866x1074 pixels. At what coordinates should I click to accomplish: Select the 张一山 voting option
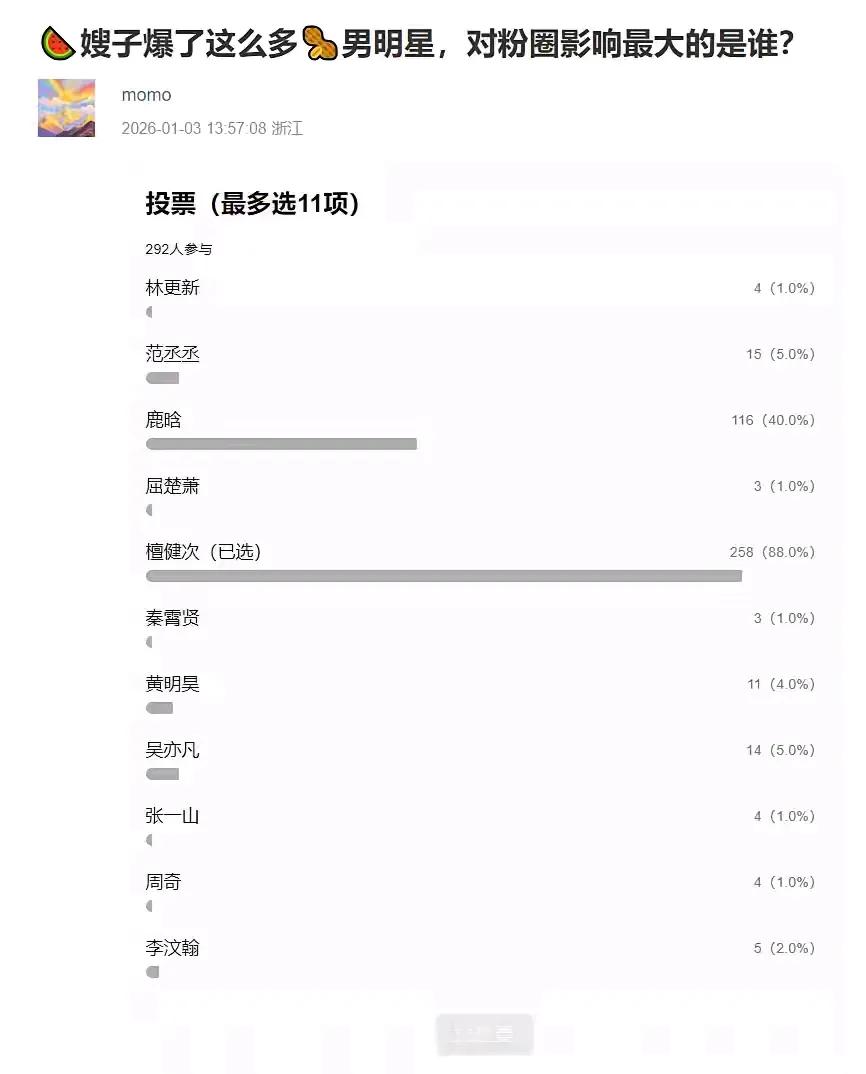click(171, 815)
